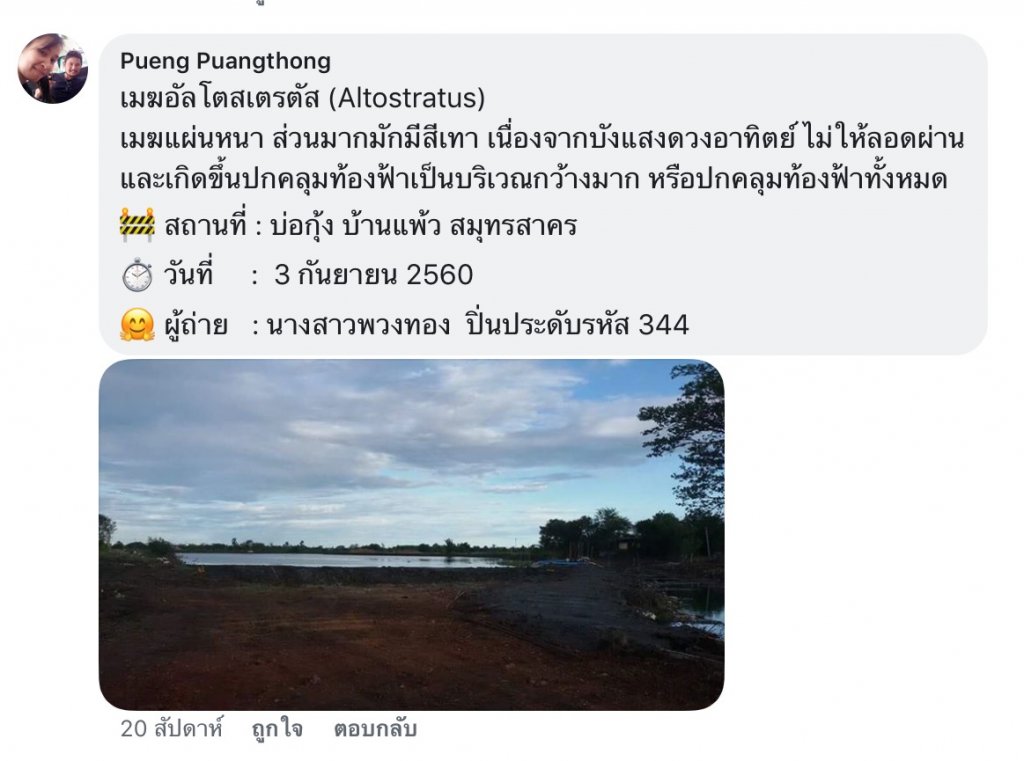Viewport: 1024px width, 761px height.
Task: Open the attached cloud photo in the comment
Action: pos(411,534)
